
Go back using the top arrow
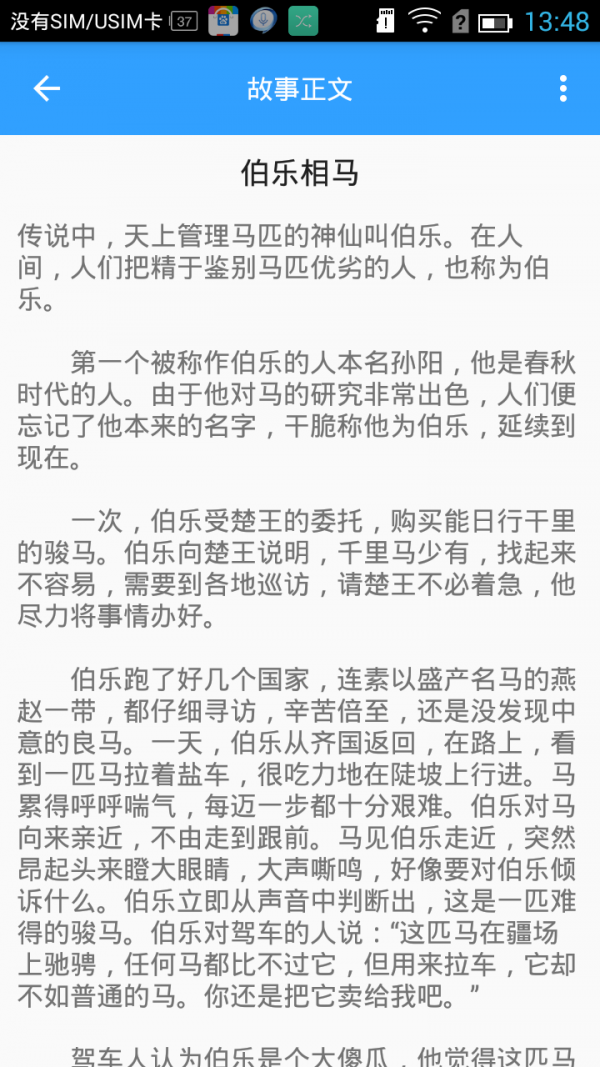pos(47,88)
